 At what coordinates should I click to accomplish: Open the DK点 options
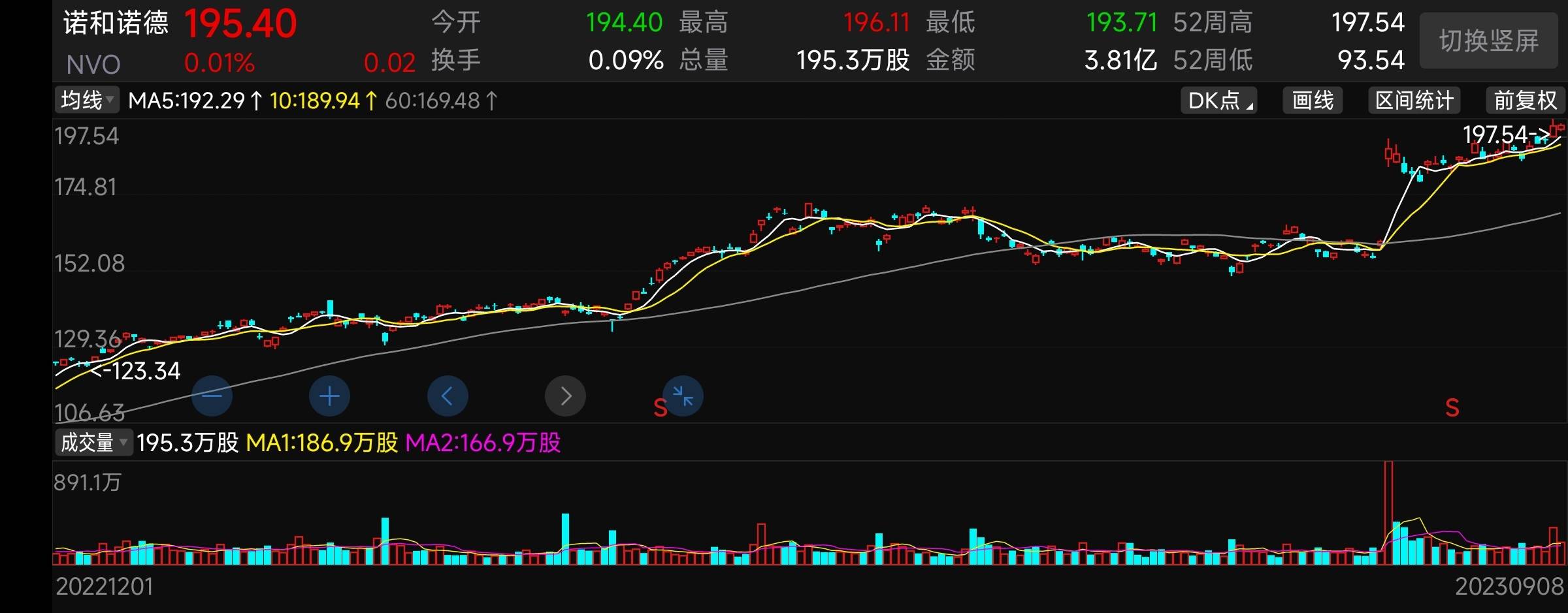pyautogui.click(x=1218, y=101)
